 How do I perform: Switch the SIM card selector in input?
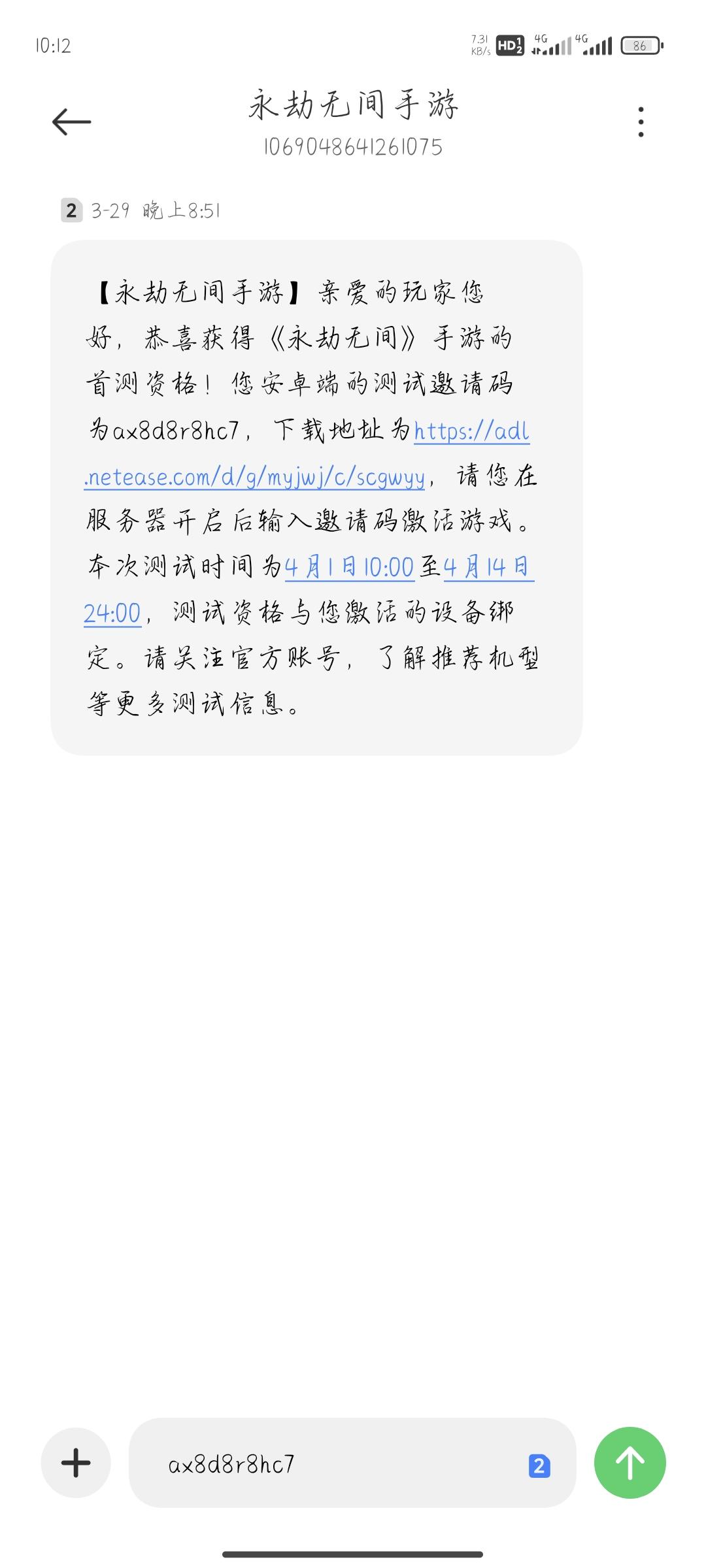point(539,1465)
